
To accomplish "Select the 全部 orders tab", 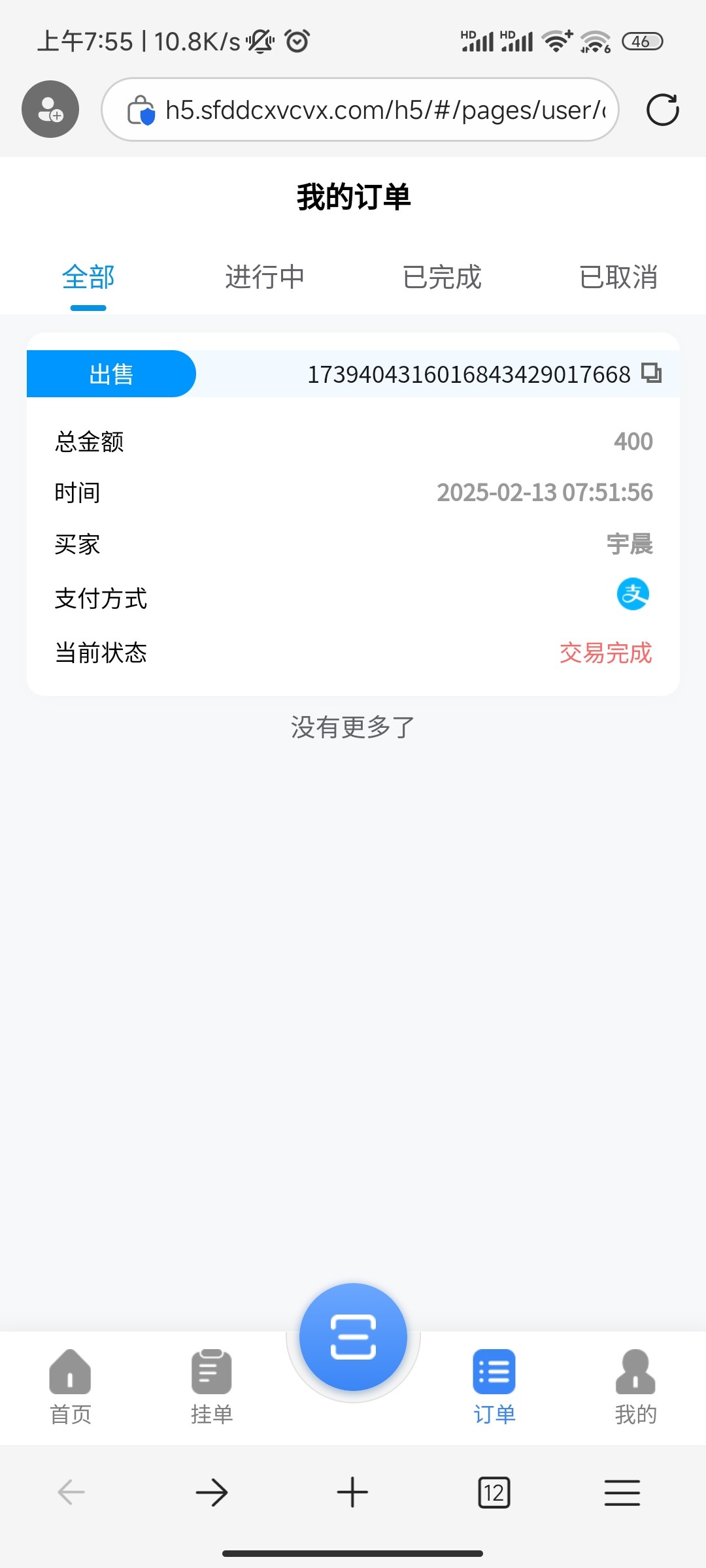I will pyautogui.click(x=88, y=277).
